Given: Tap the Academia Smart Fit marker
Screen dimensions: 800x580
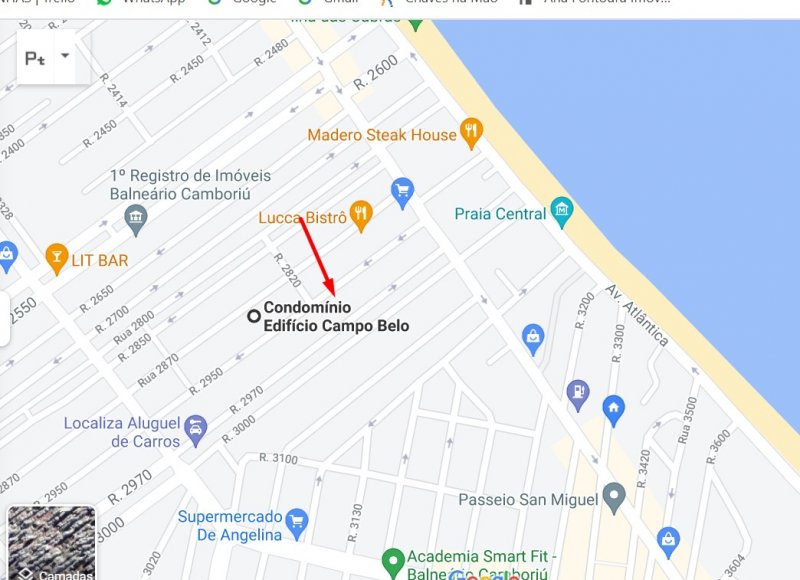Looking at the screenshot, I should click(393, 560).
